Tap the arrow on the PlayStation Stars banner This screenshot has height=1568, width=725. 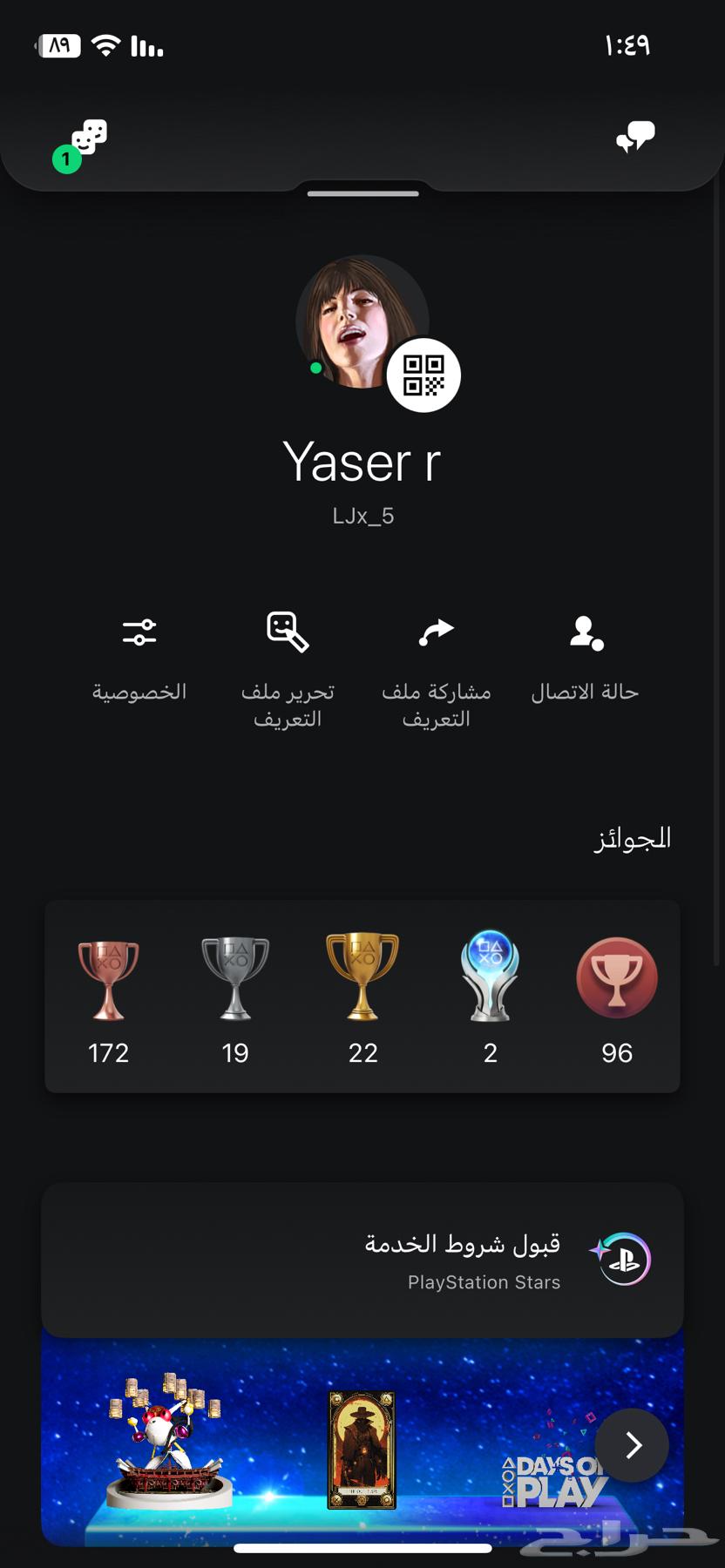pyautogui.click(x=633, y=1445)
